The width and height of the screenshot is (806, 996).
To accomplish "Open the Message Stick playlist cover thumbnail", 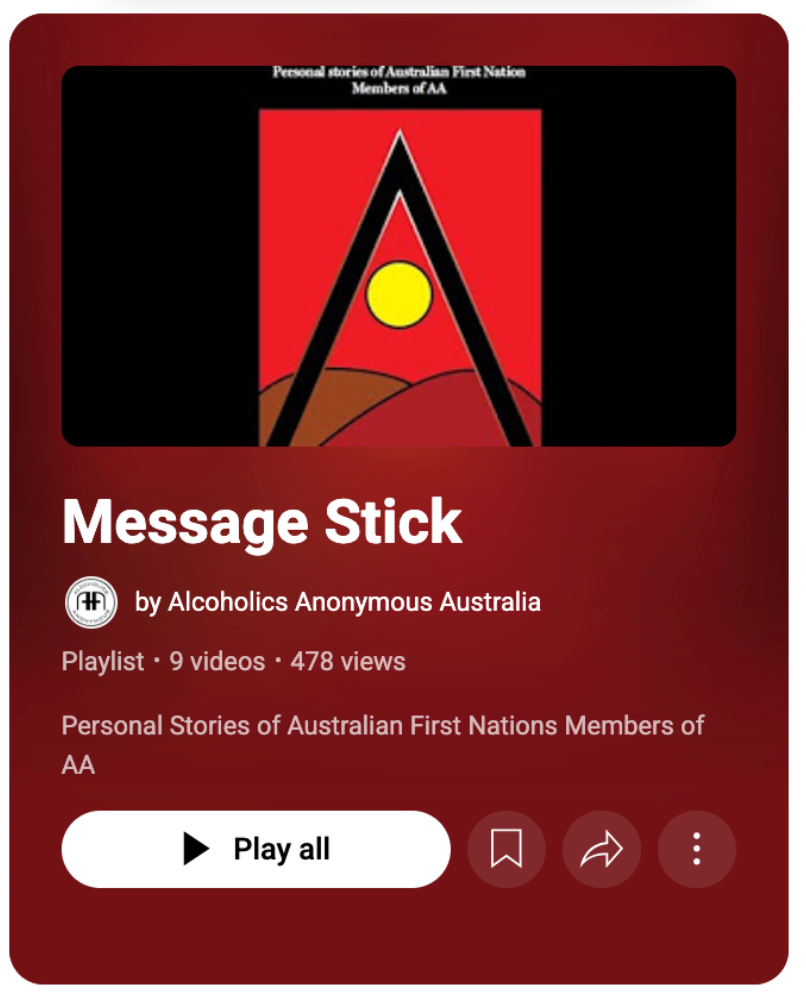I will pos(399,256).
